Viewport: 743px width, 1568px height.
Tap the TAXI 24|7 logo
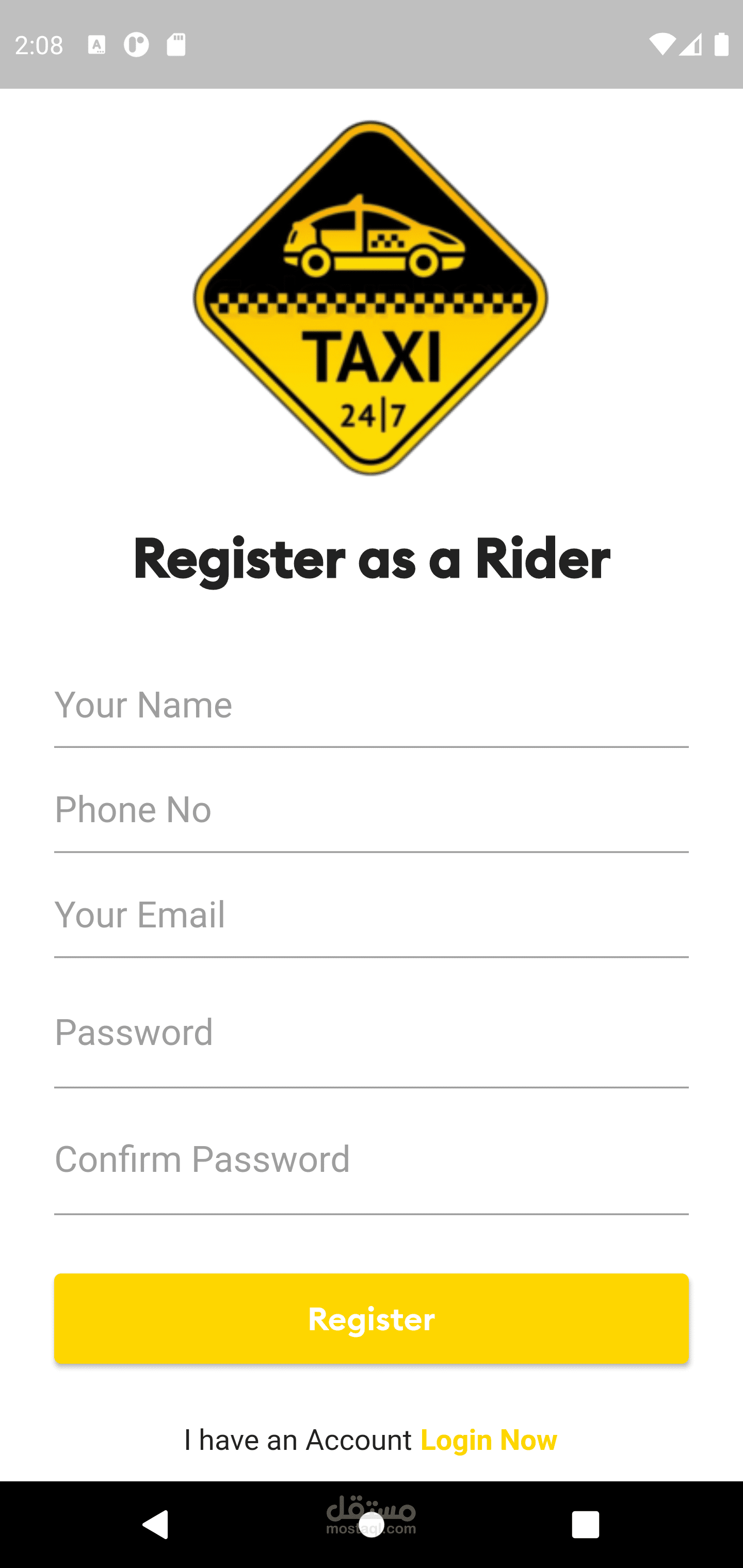coord(371,298)
